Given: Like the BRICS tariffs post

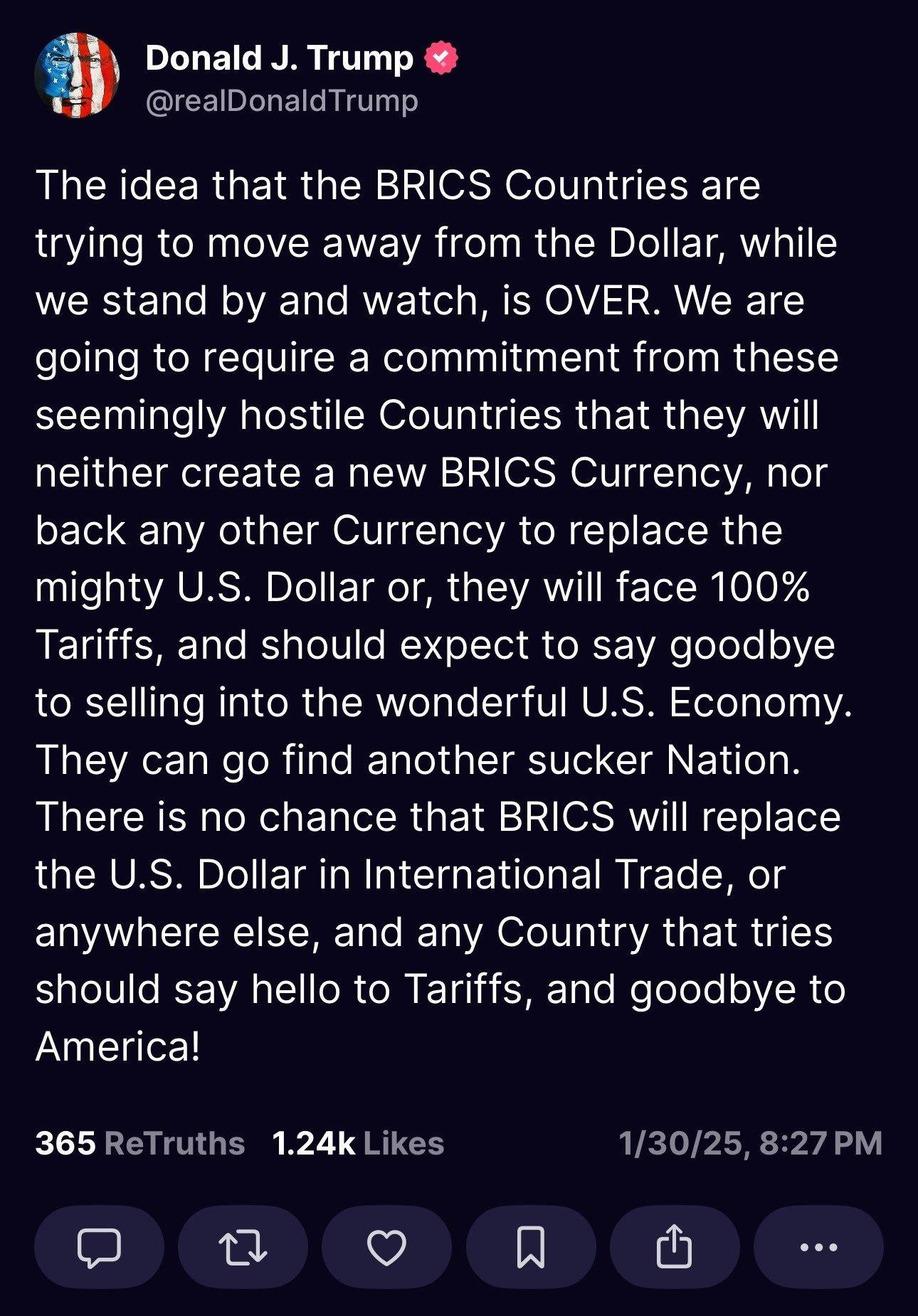Looking at the screenshot, I should [386, 1247].
